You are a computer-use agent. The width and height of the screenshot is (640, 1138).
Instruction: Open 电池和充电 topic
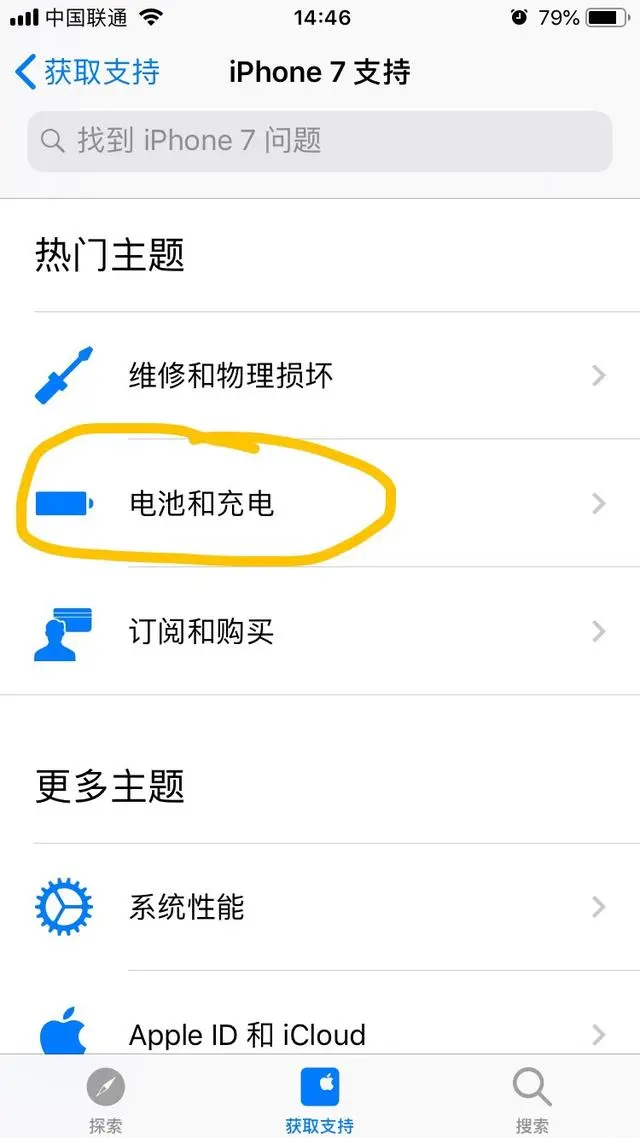point(320,503)
